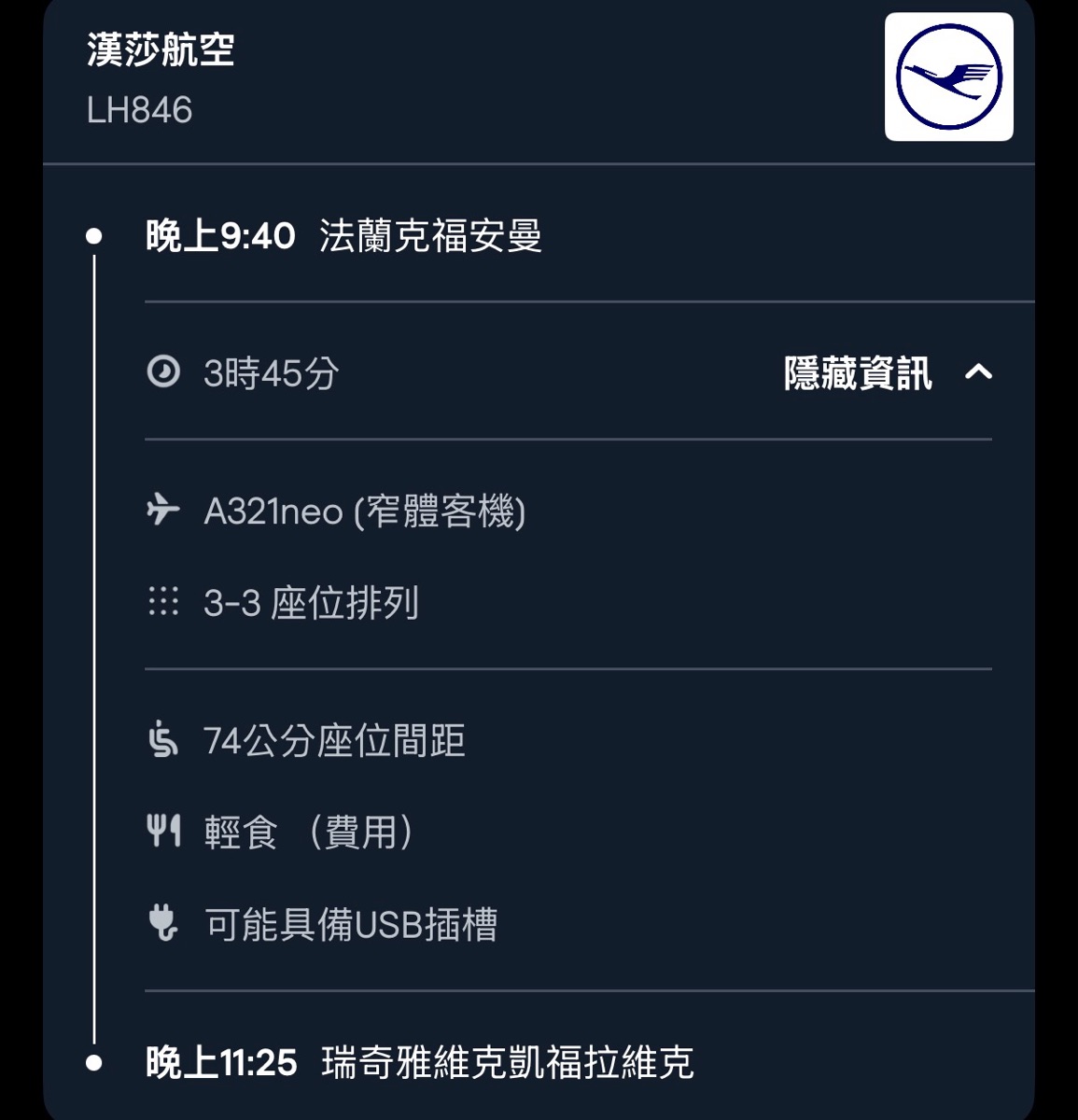The width and height of the screenshot is (1078, 1120).
Task: Click the departure dot on the flight timeline
Action: tap(92, 236)
